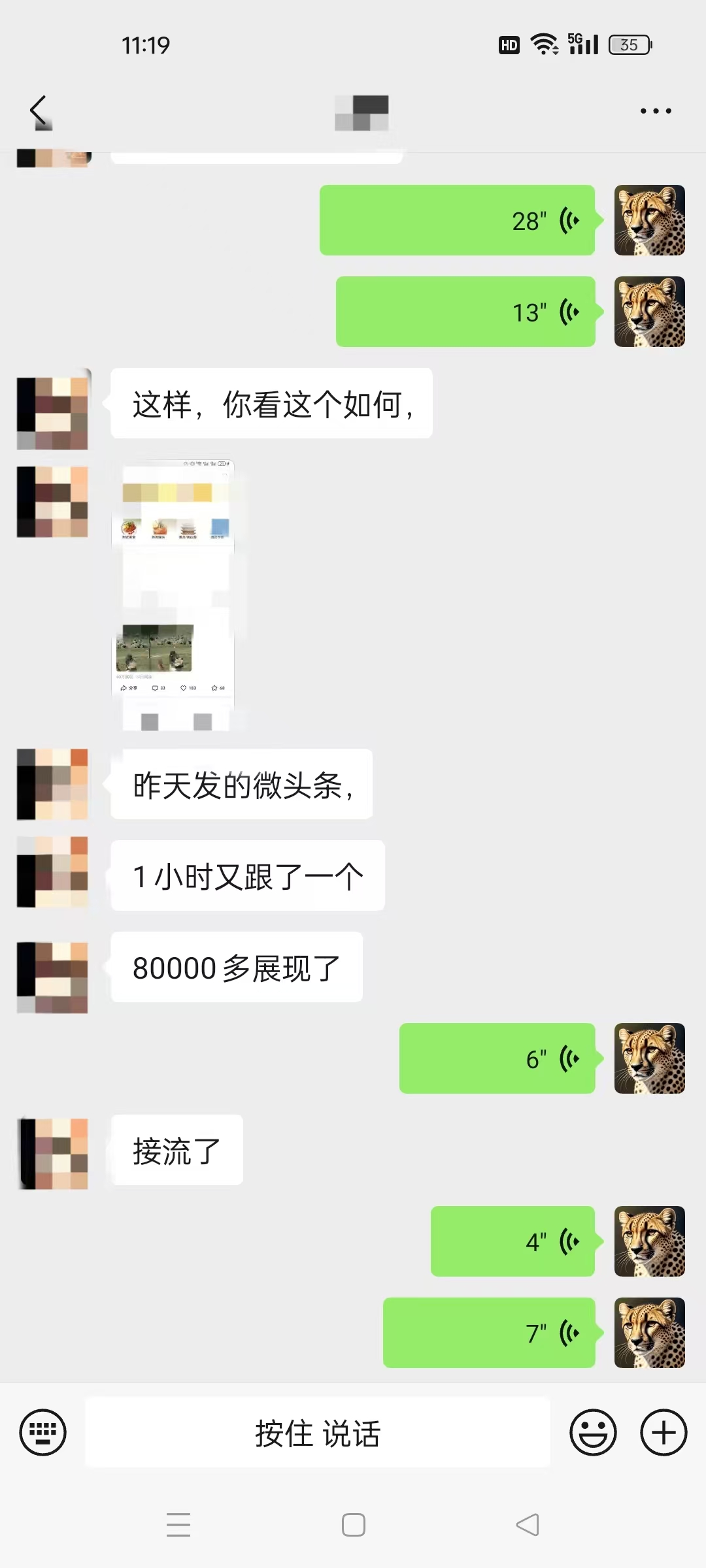Play the 13-second voice message
706x1568 pixels.
[465, 312]
